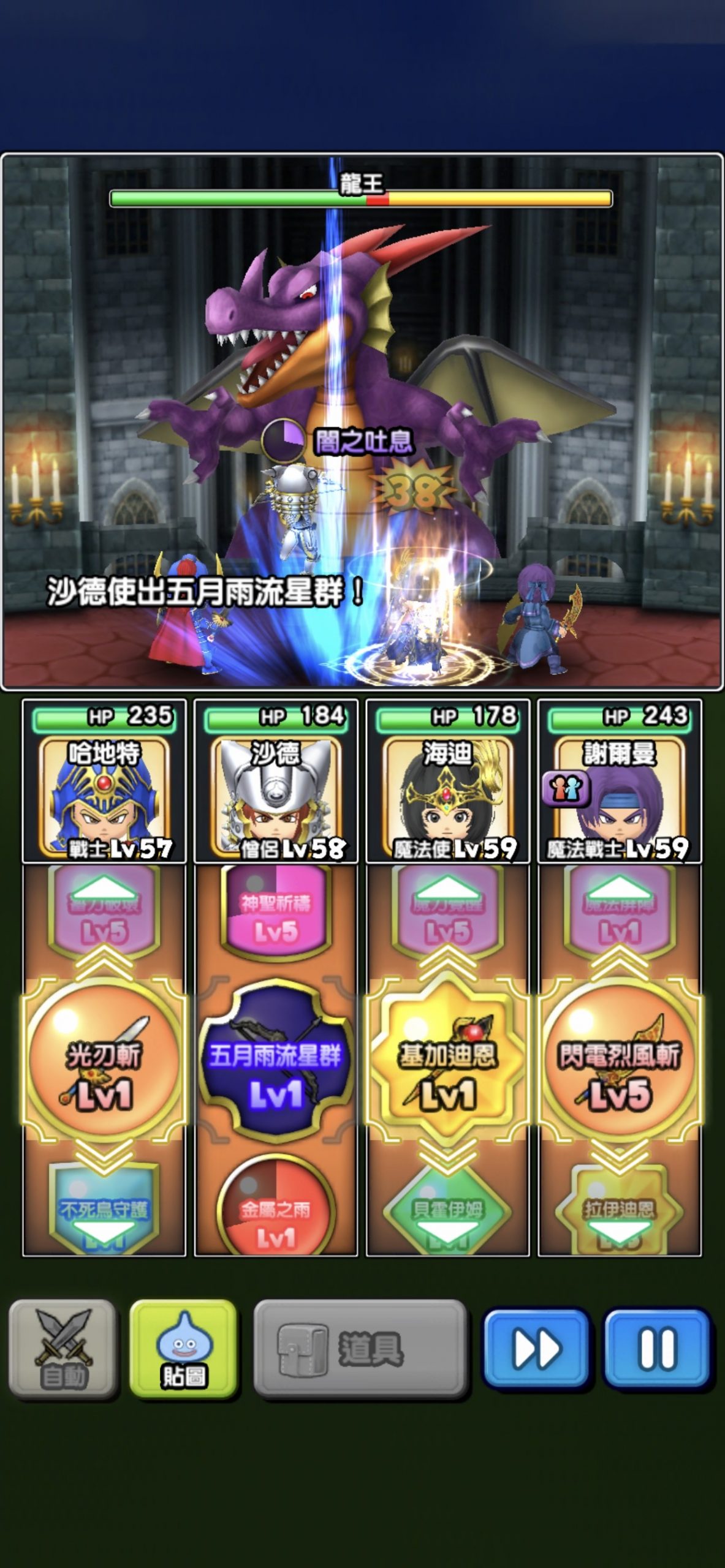
Task: Open 謝爾曼's character portrait
Action: tap(620, 797)
